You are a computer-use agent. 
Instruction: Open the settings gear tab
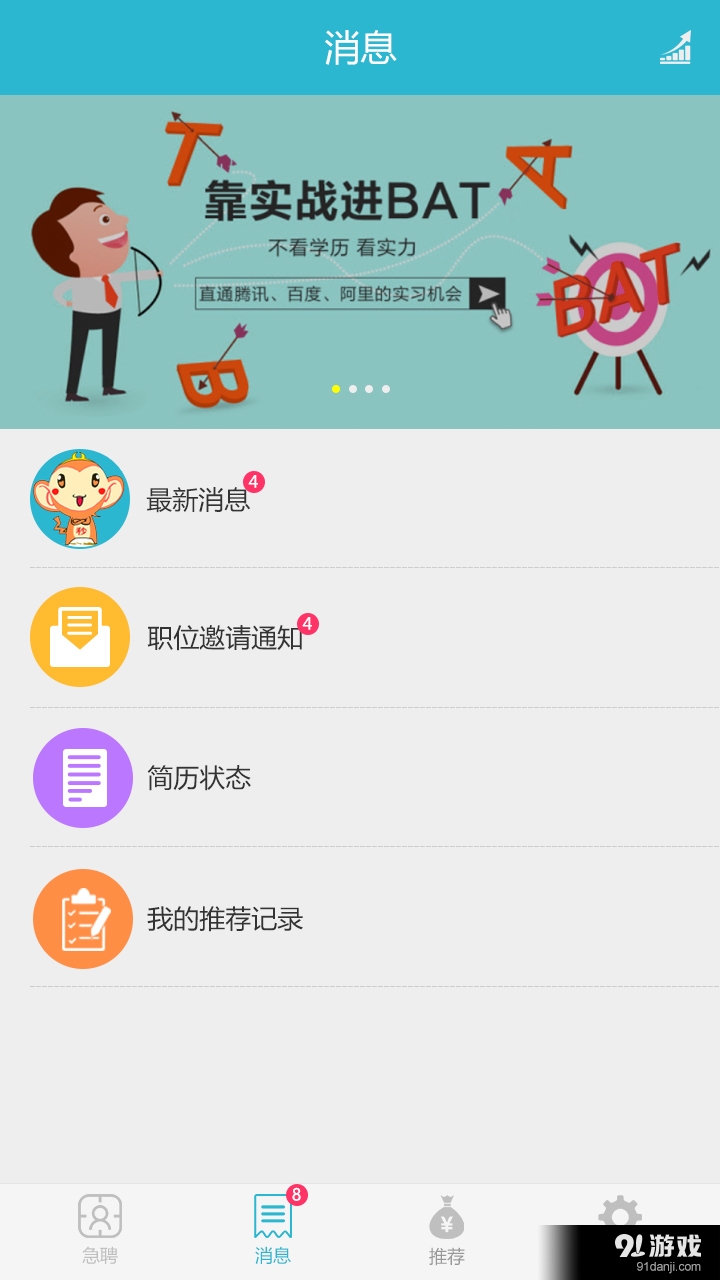point(620,1213)
